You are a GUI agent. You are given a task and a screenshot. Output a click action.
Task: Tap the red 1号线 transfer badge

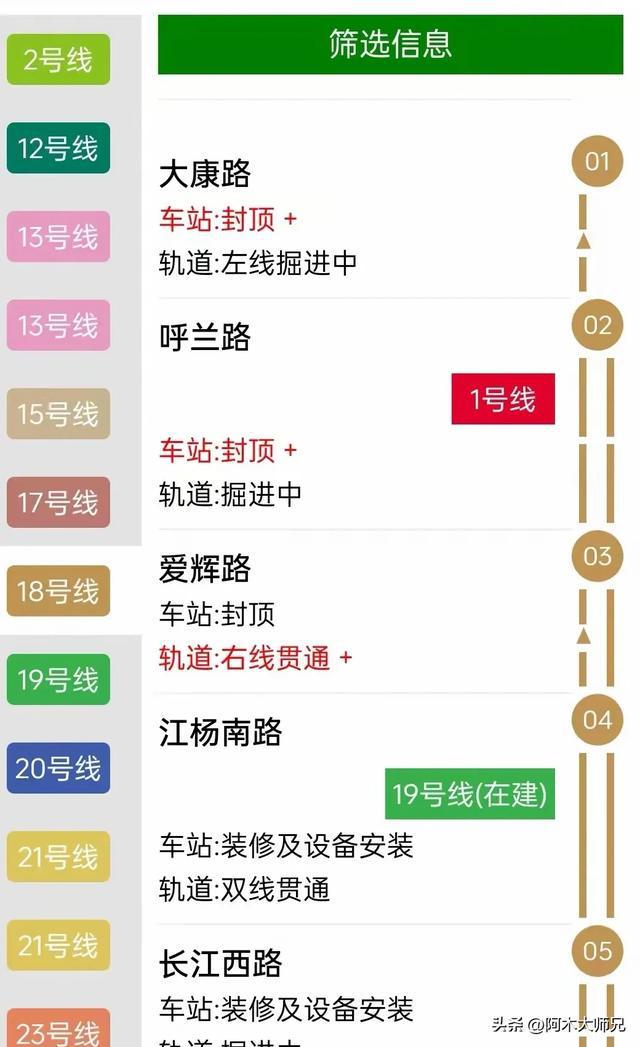[502, 399]
